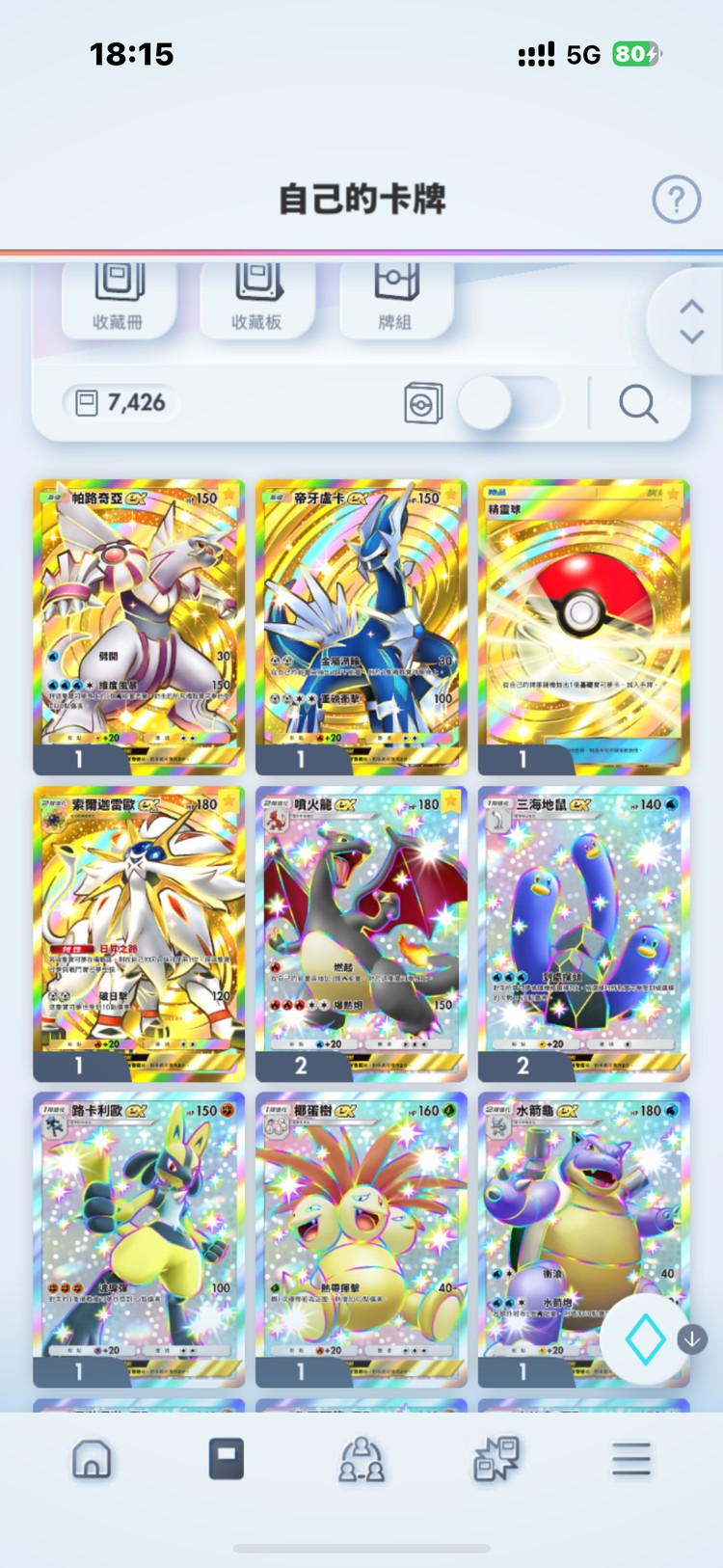Toggle the card display switch

click(507, 403)
